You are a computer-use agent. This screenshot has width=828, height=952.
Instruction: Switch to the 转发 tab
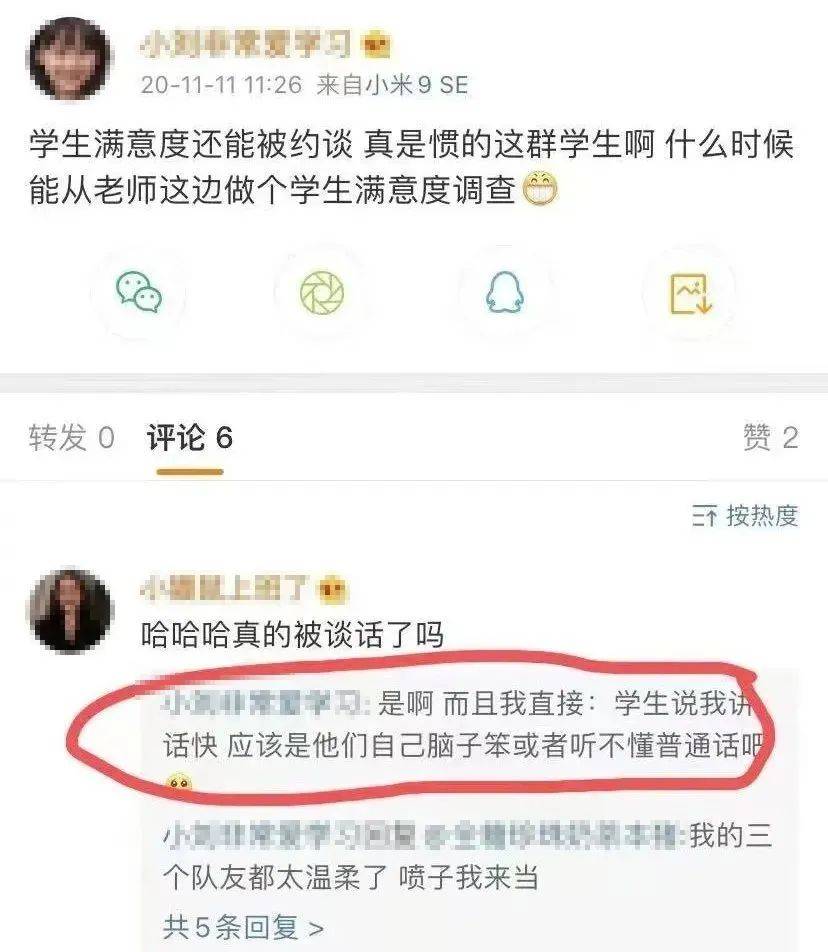click(x=71, y=437)
